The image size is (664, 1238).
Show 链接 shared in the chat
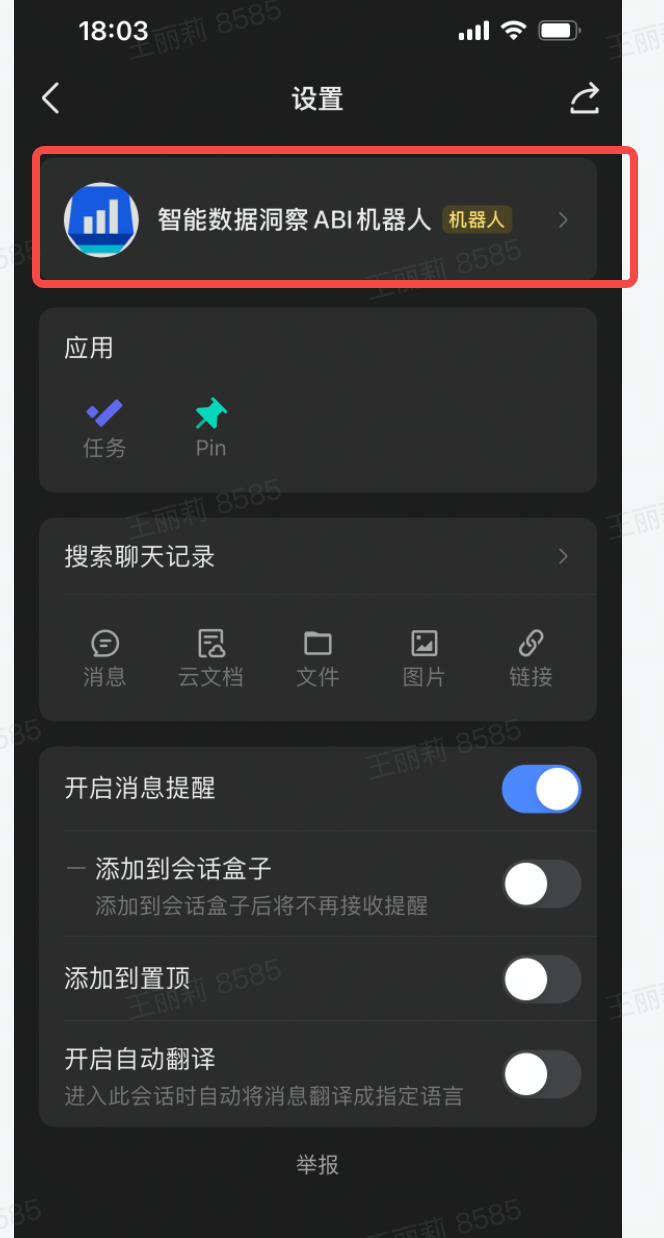[531, 658]
